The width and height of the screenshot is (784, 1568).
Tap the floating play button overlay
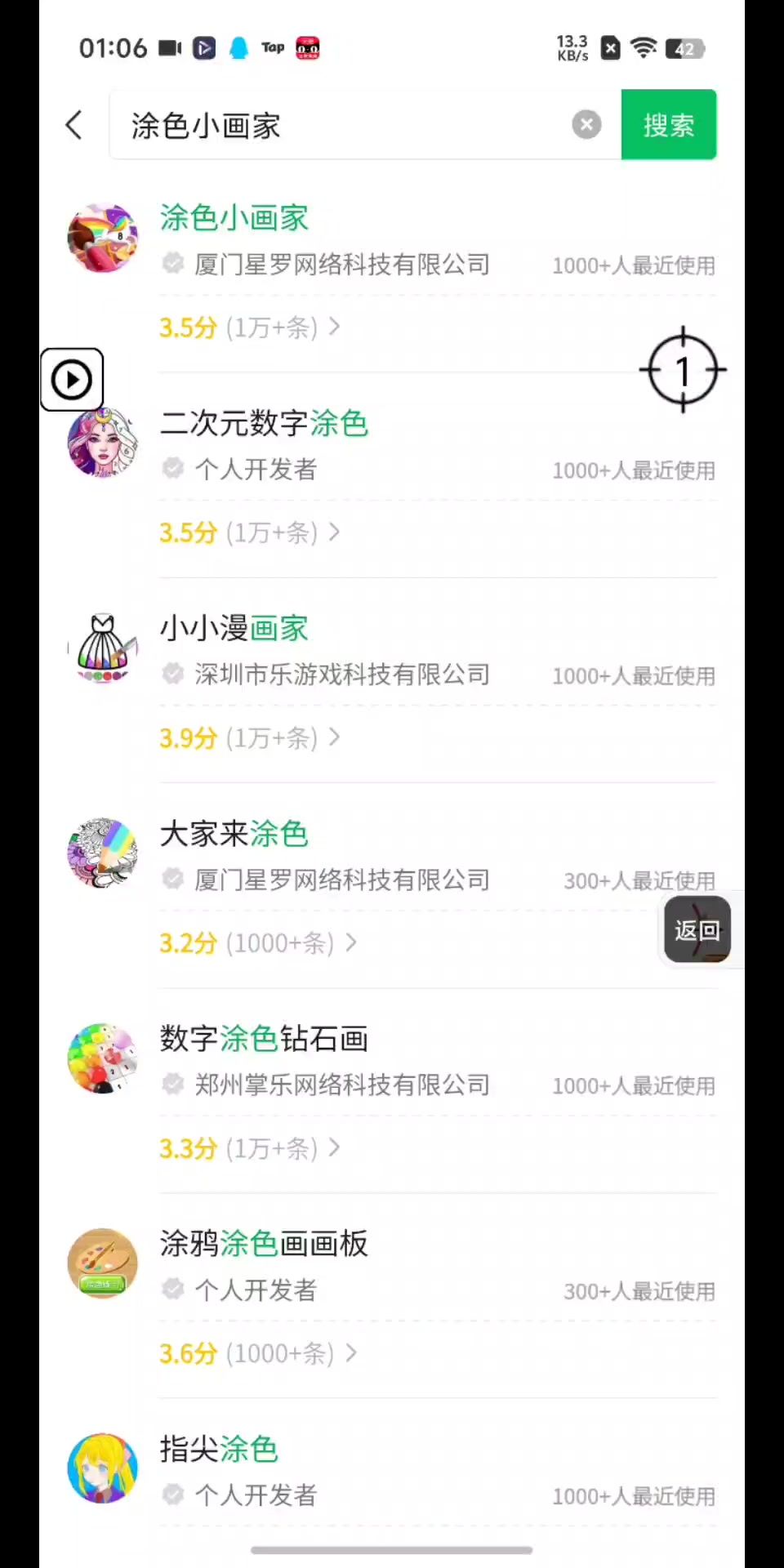coord(72,380)
